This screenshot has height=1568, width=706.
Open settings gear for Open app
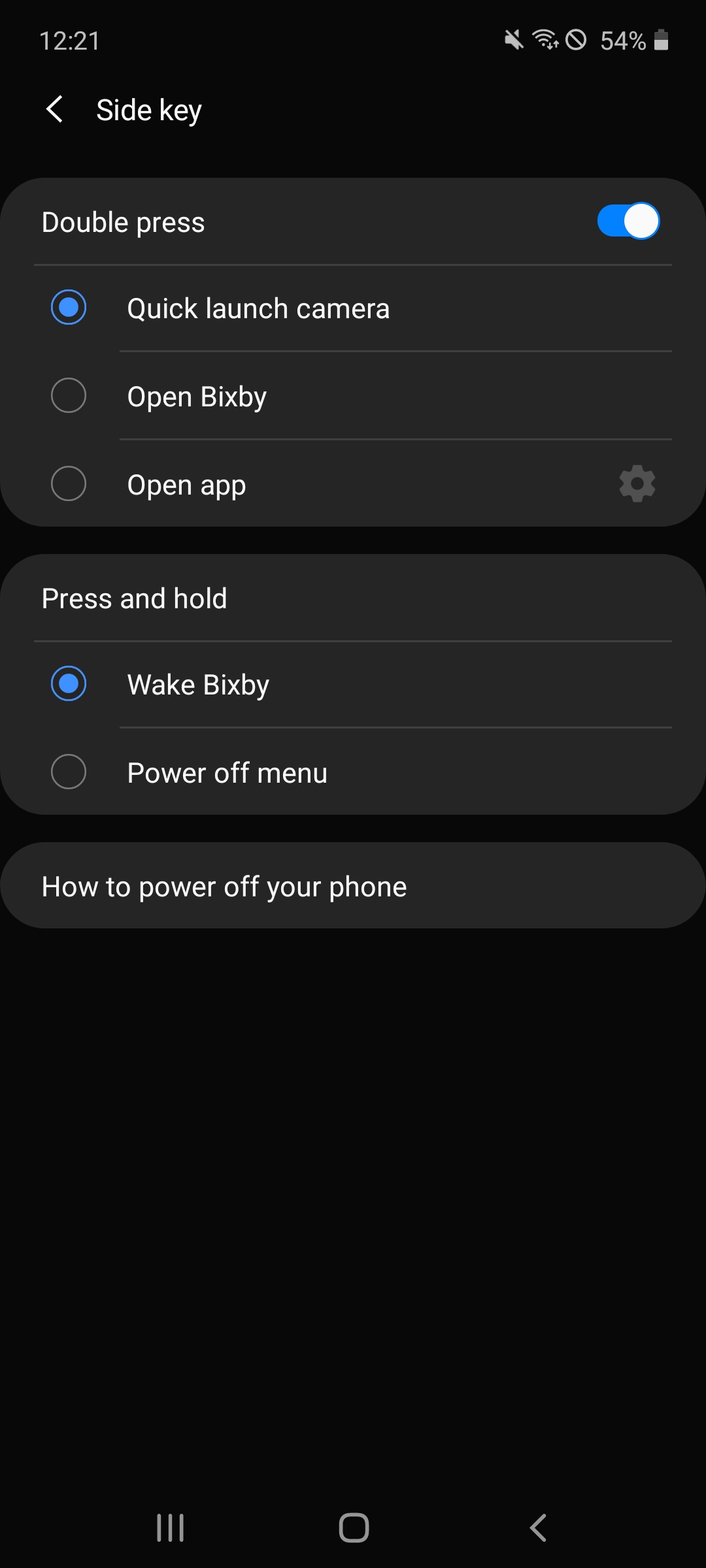coord(637,484)
